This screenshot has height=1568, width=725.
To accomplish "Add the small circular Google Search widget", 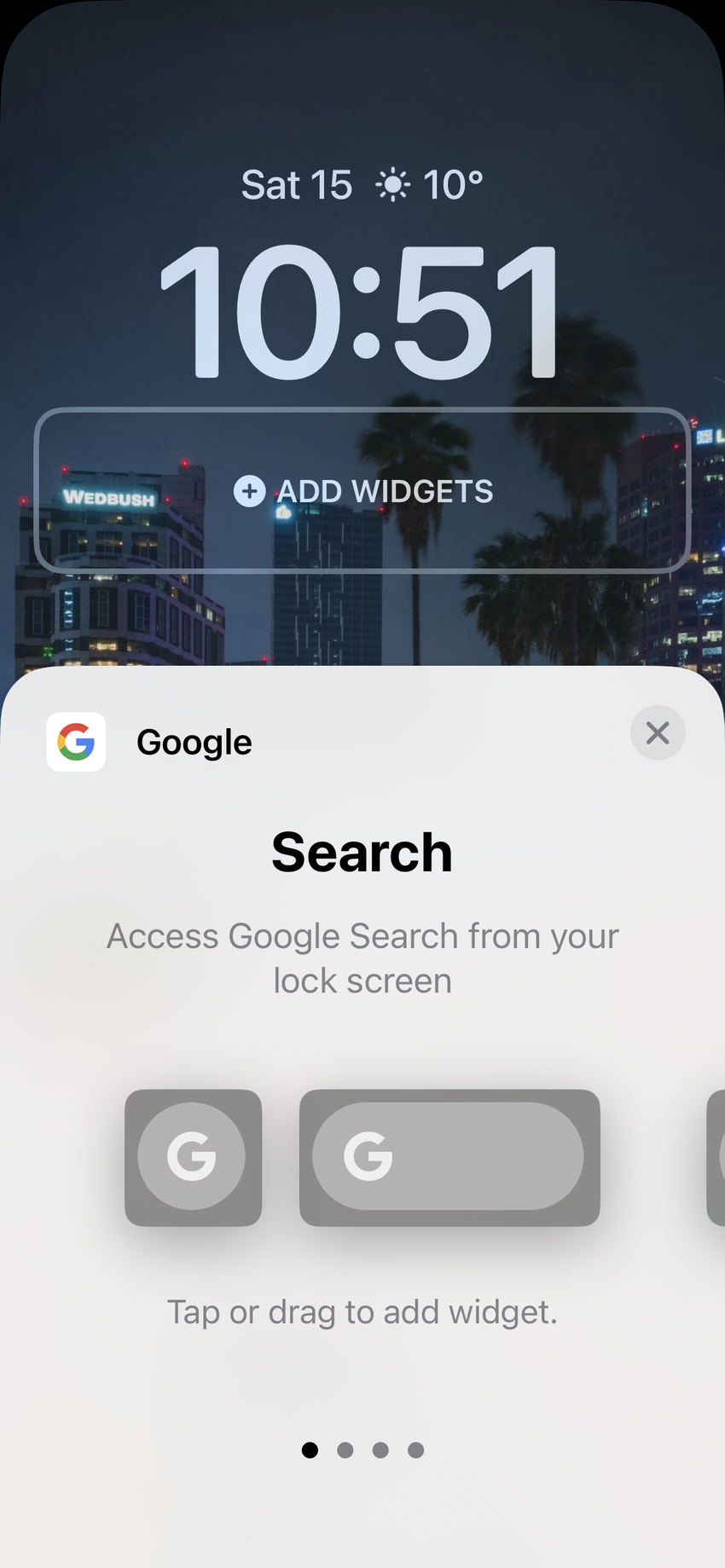I will (193, 1157).
